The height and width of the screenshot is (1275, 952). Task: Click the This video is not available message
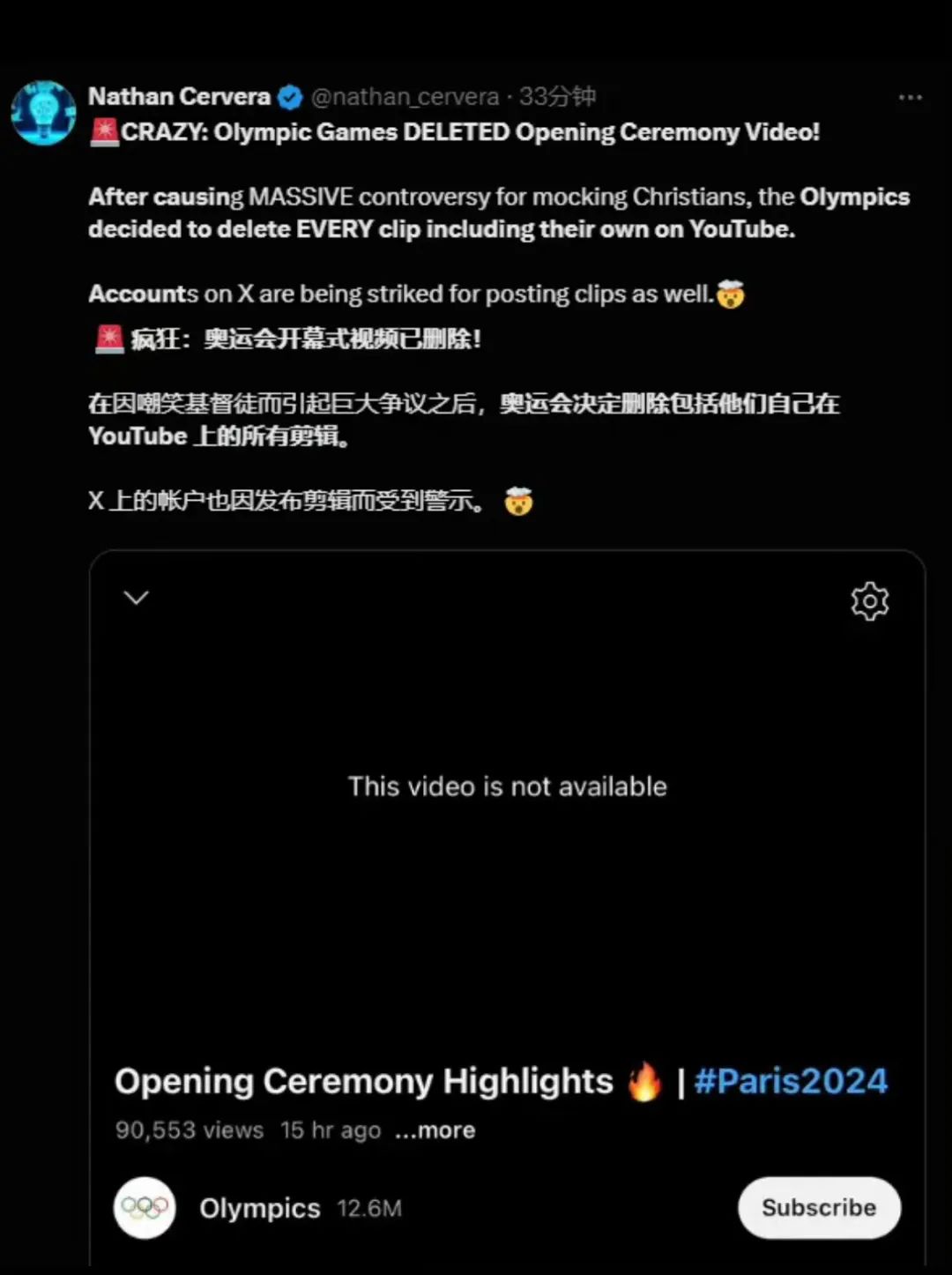tap(507, 786)
